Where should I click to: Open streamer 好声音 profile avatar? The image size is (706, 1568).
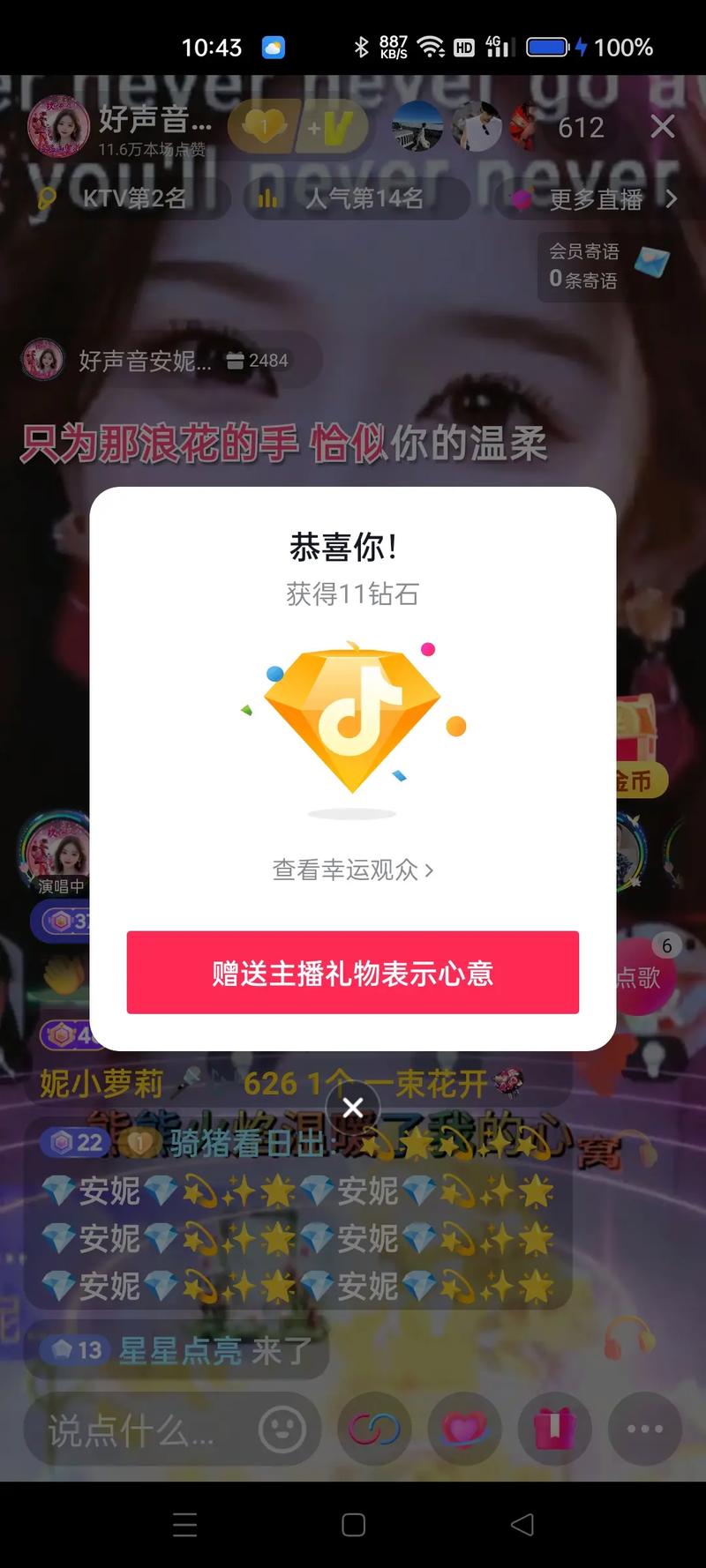58,126
